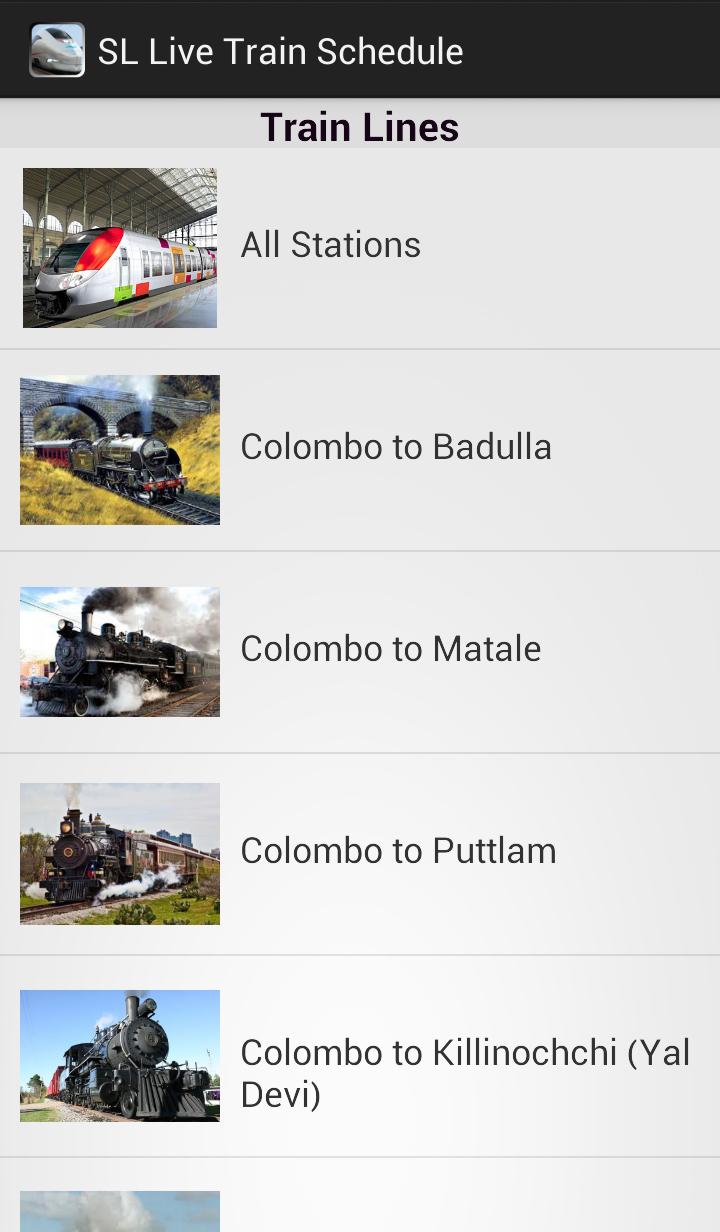Click the locomotive image for Colombo to Matale
The height and width of the screenshot is (1232, 720).
click(120, 651)
